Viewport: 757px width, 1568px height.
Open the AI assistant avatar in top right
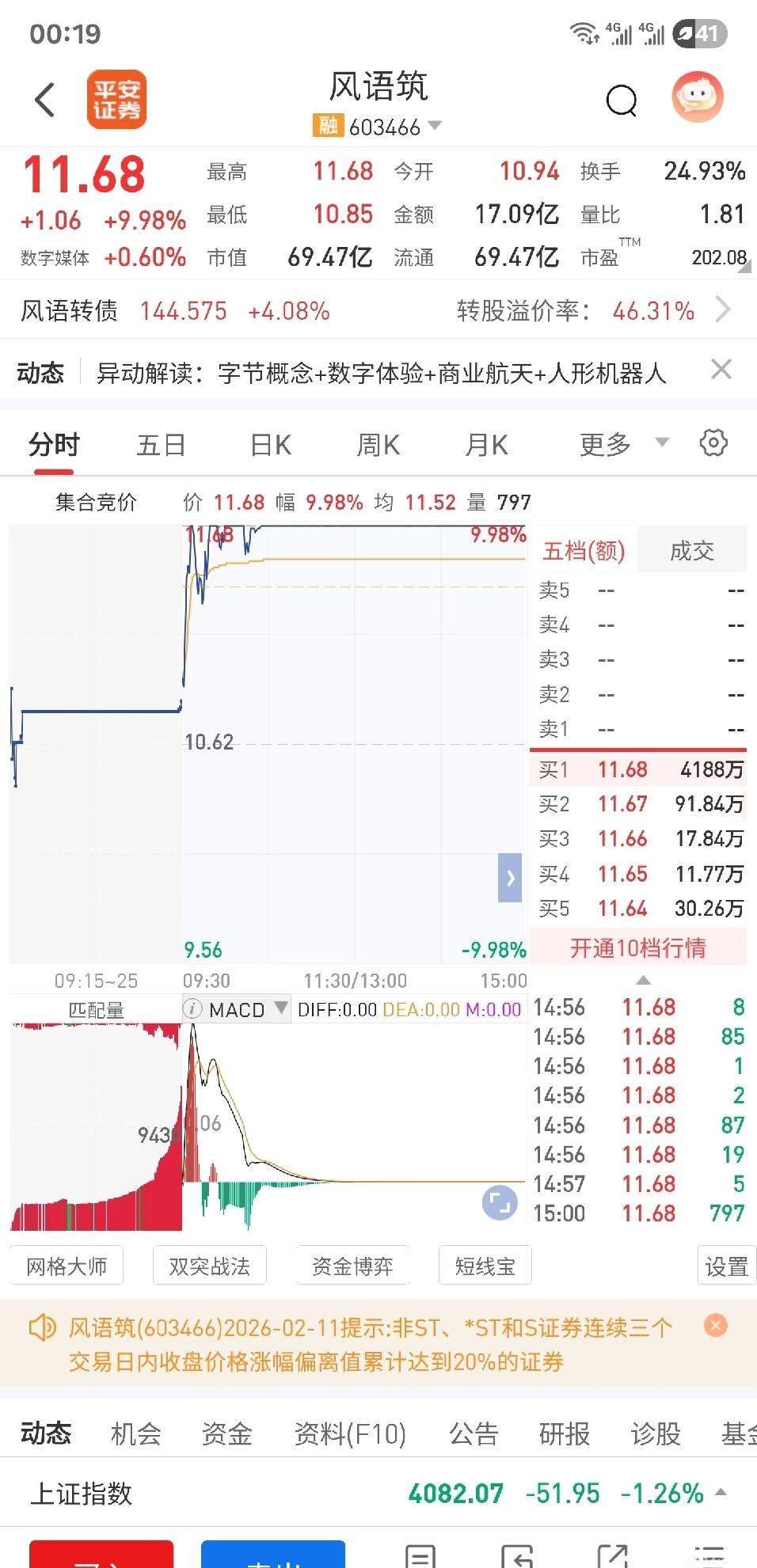(x=698, y=97)
